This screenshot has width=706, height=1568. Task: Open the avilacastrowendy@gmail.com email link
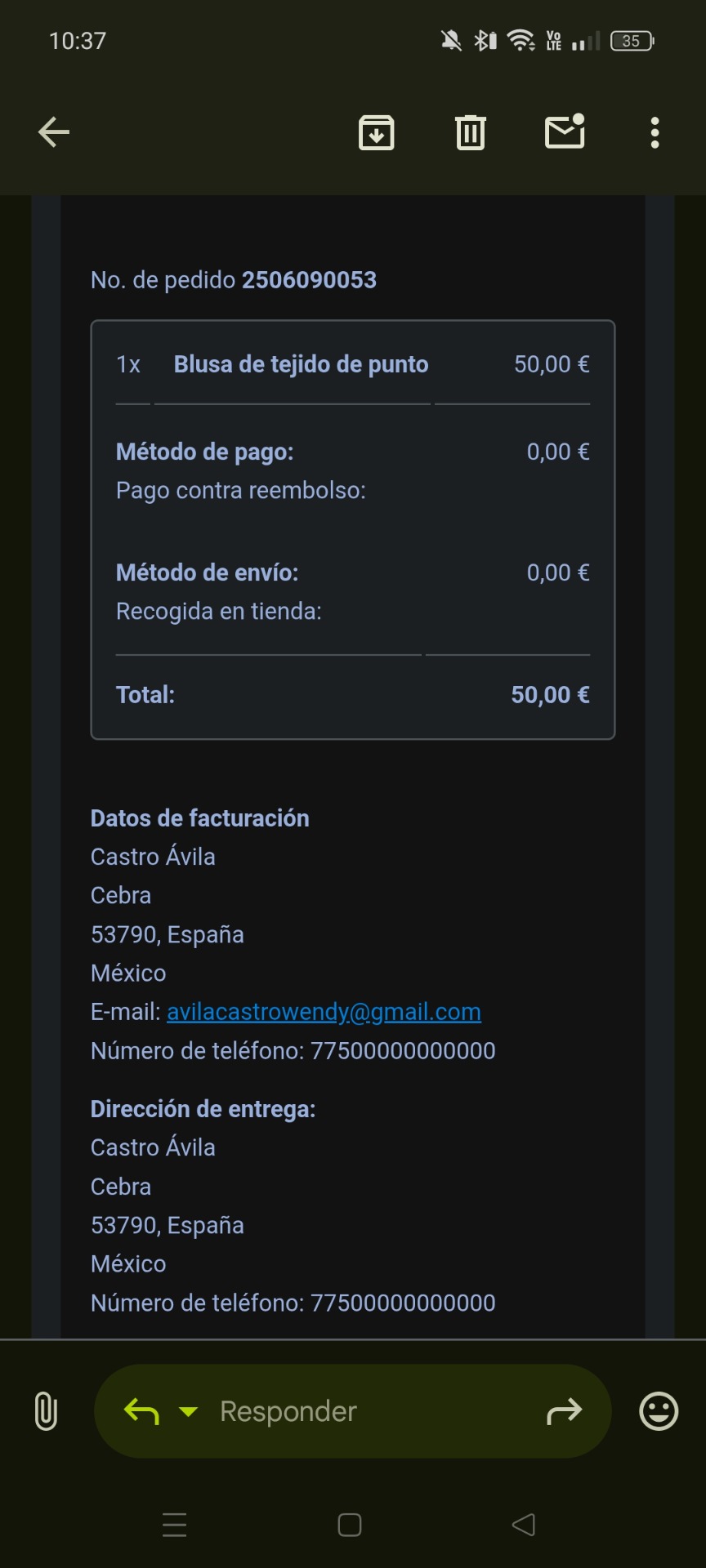(324, 1012)
